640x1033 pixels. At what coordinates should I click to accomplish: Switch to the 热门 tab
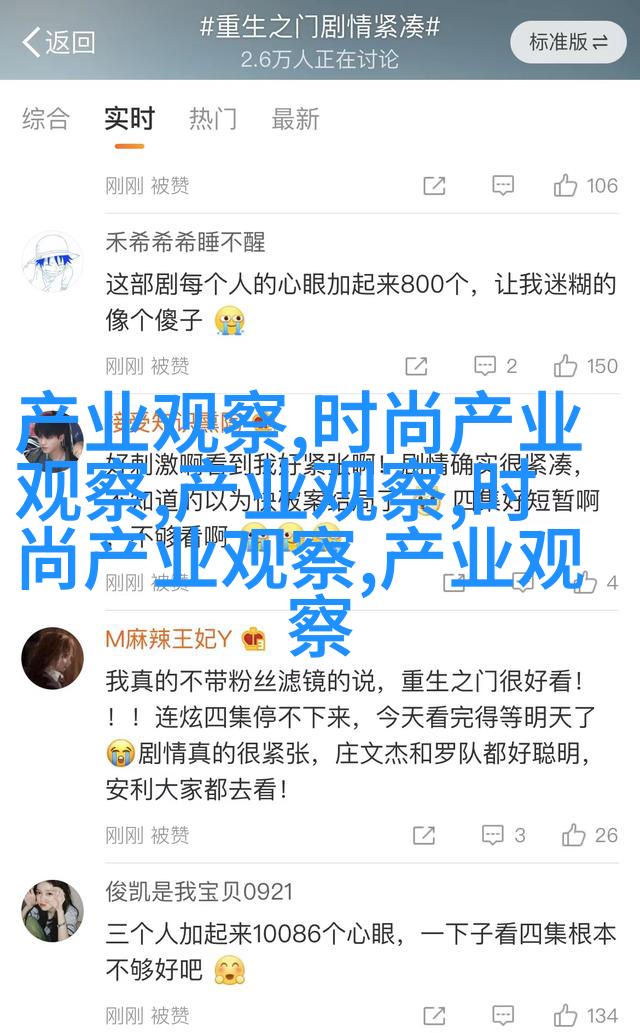click(214, 119)
